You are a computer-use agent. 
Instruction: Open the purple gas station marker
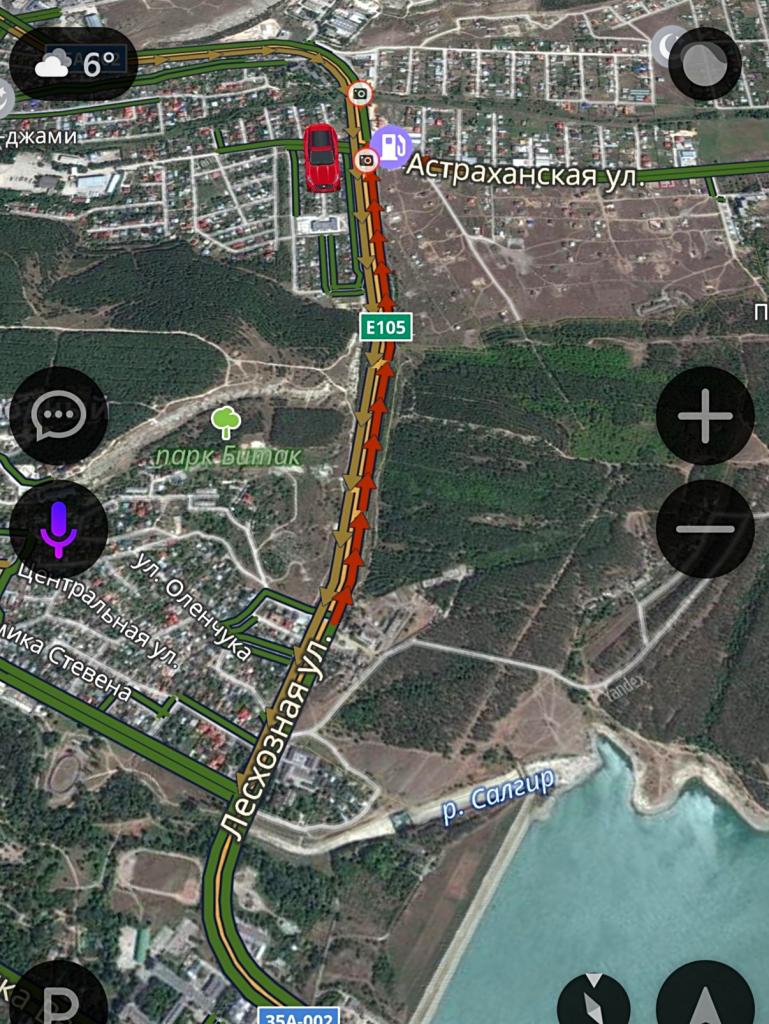tap(391, 147)
